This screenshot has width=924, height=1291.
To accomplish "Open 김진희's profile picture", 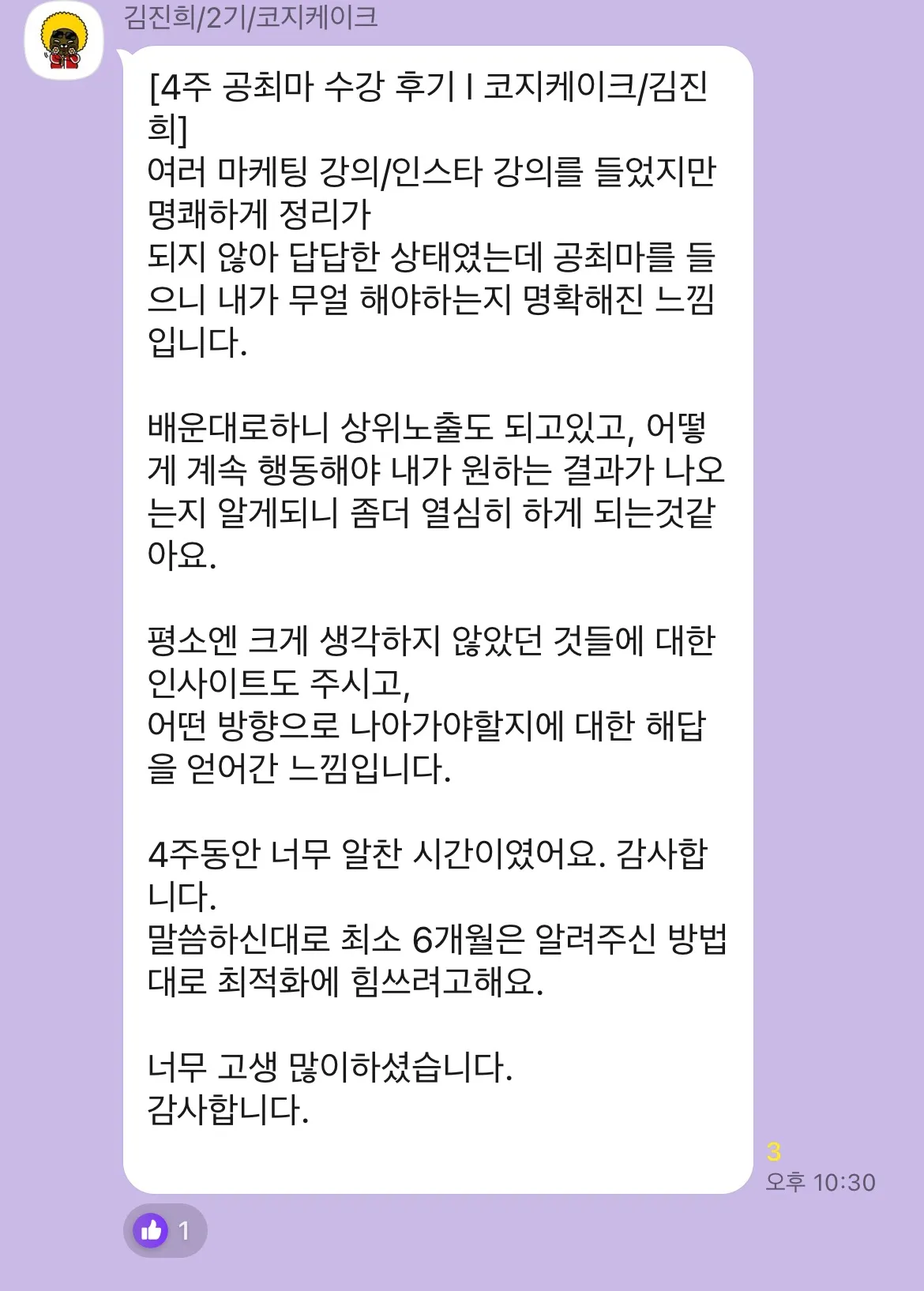I will tap(64, 41).
